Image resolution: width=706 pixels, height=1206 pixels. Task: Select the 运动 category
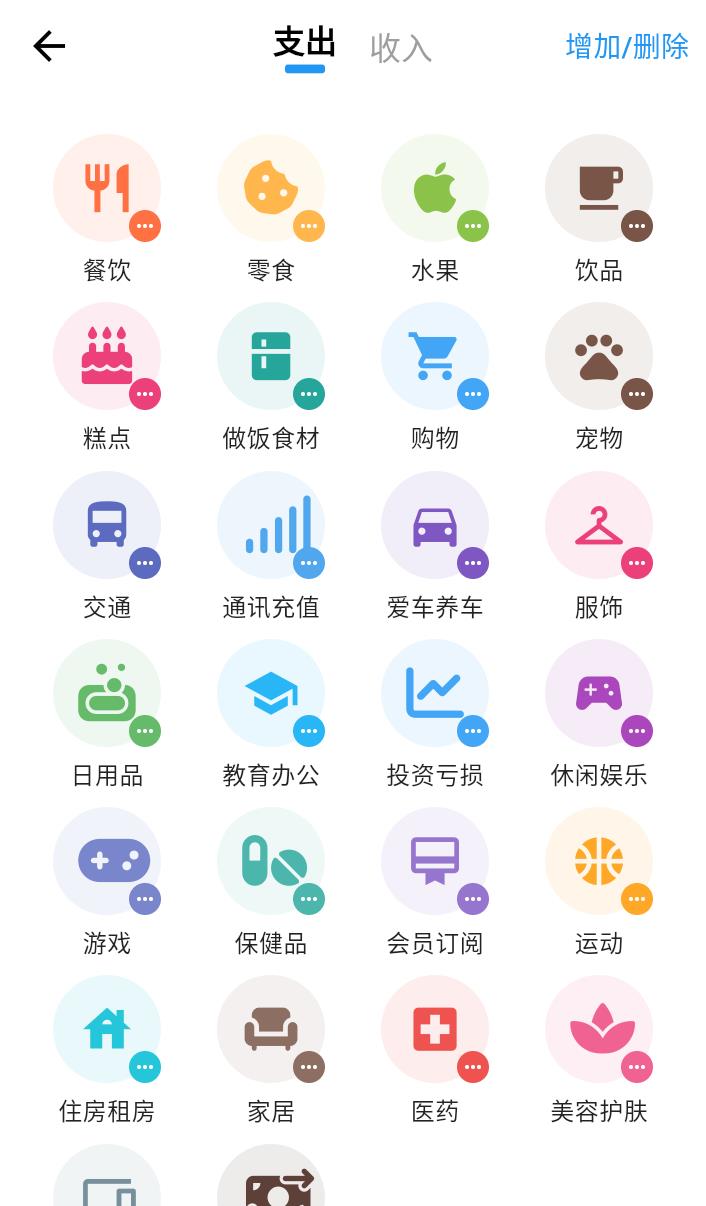pos(599,861)
